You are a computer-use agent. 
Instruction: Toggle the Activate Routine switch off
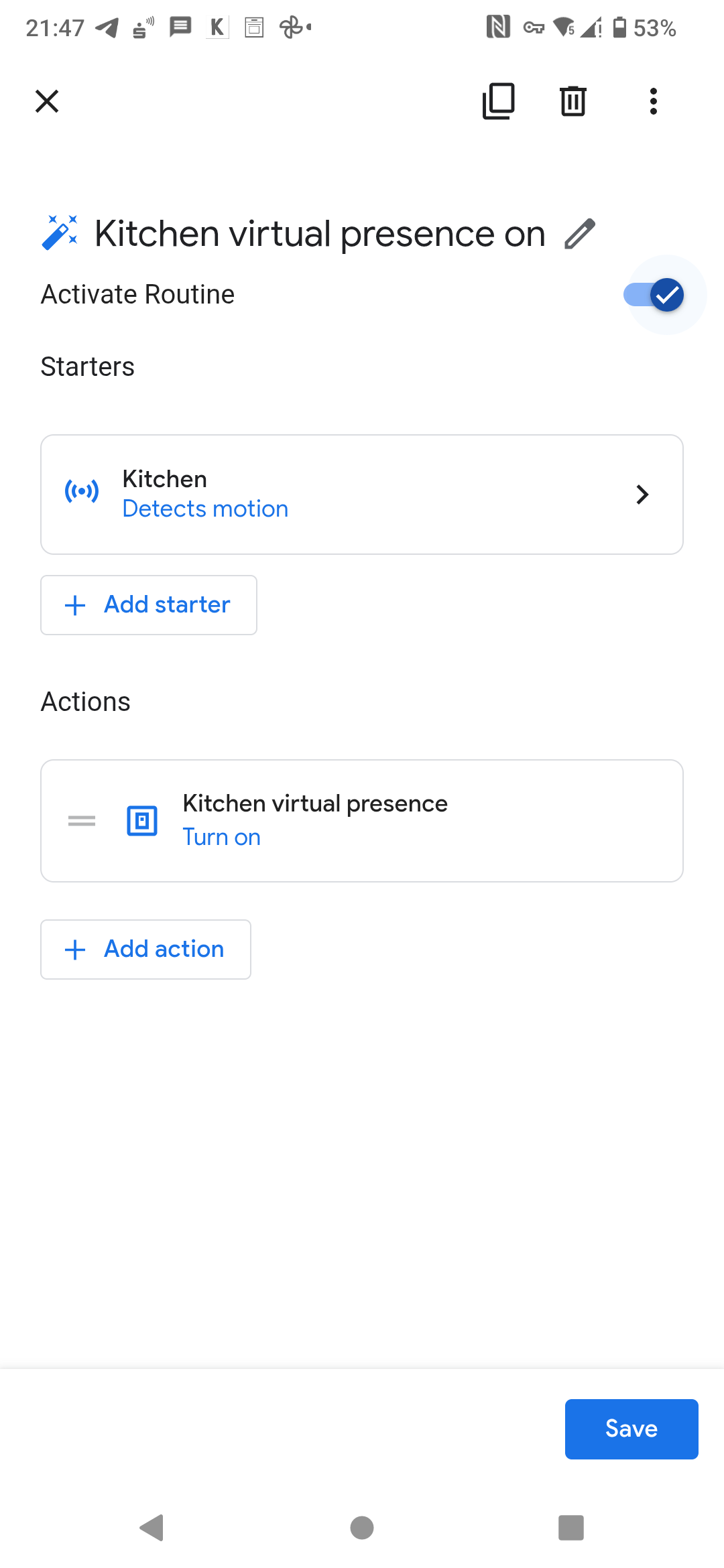(x=654, y=295)
